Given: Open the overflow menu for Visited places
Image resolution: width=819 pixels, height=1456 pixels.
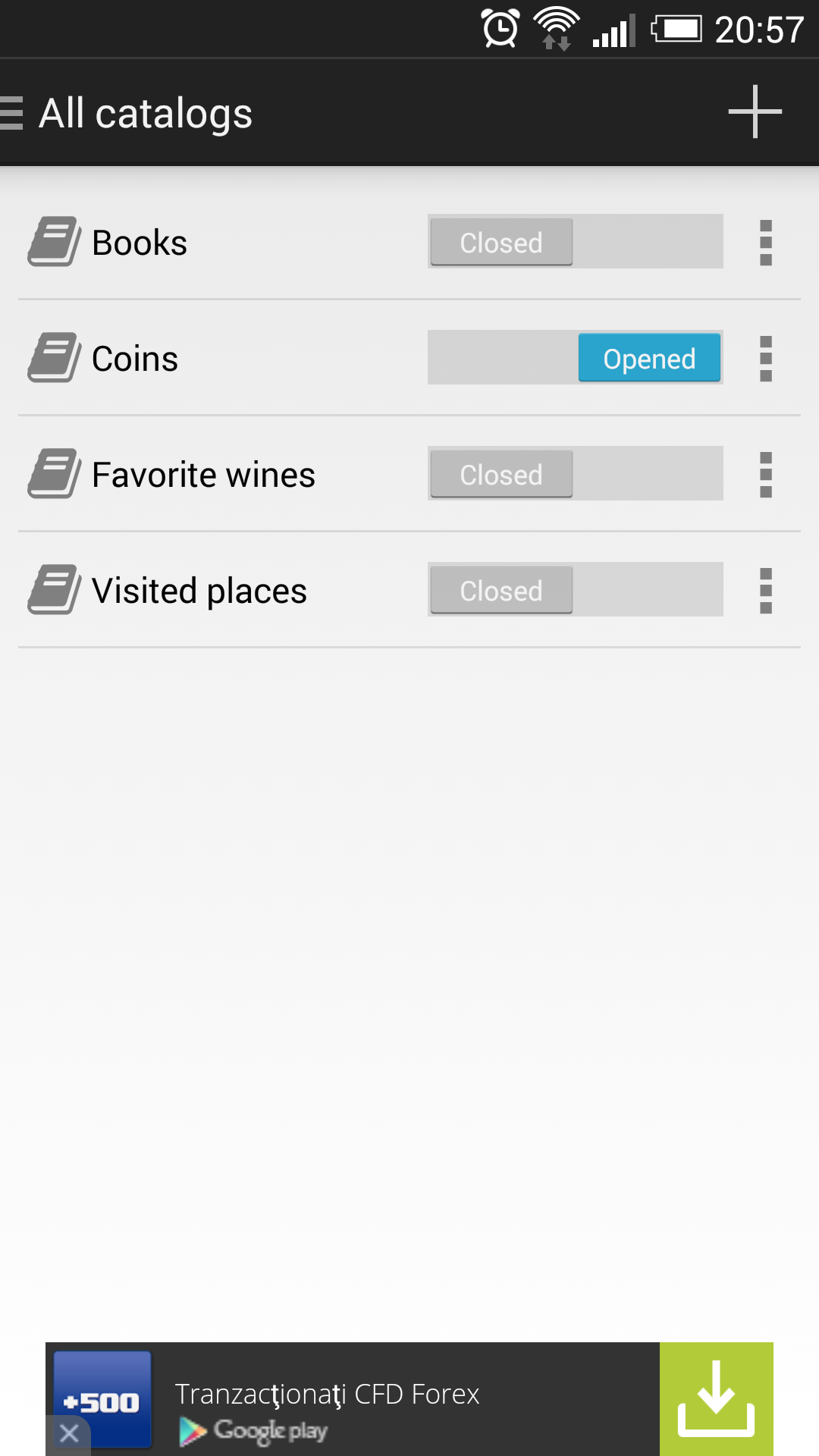Looking at the screenshot, I should [x=765, y=589].
